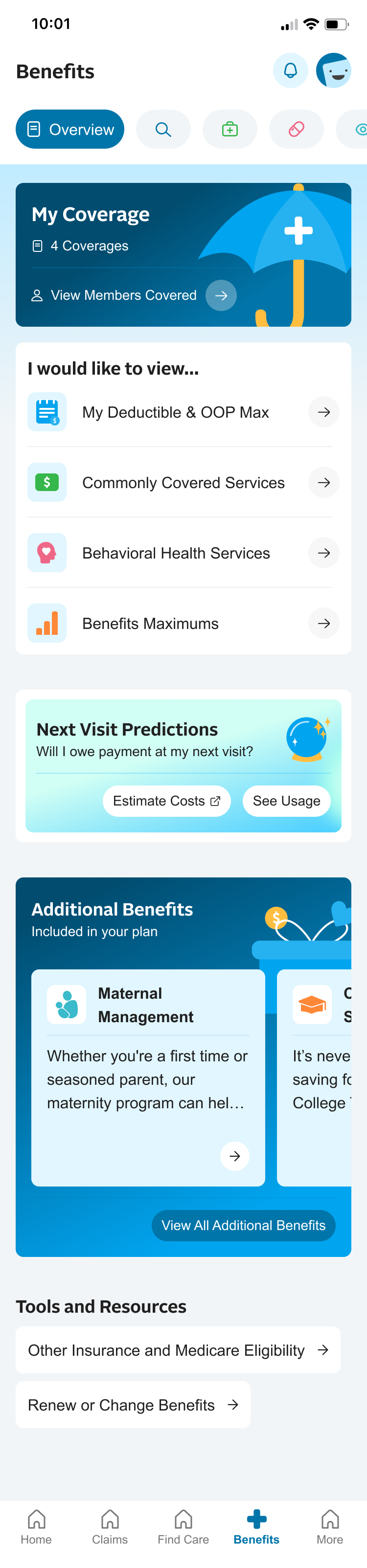Select the green medical kit chip

tap(229, 129)
